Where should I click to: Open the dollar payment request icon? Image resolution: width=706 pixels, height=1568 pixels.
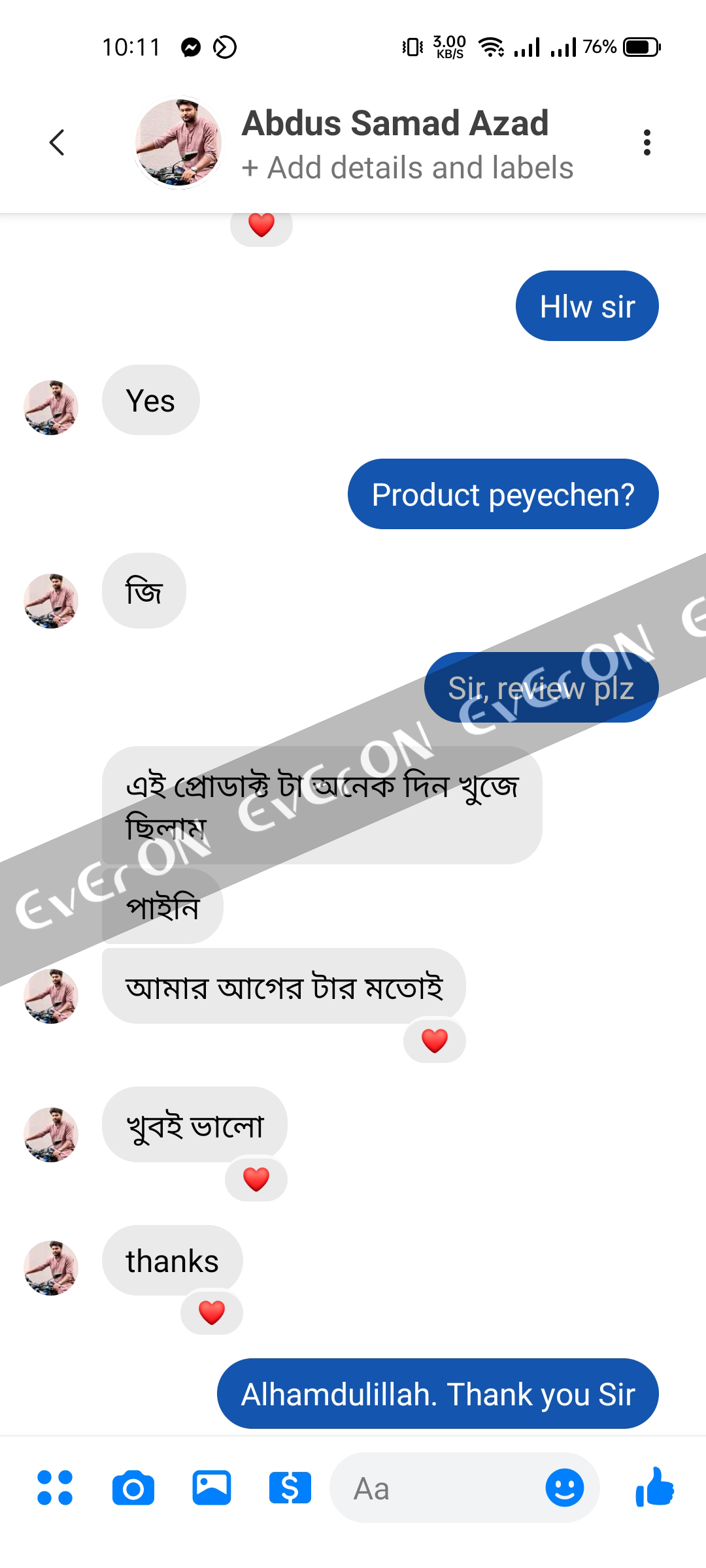[x=290, y=1488]
